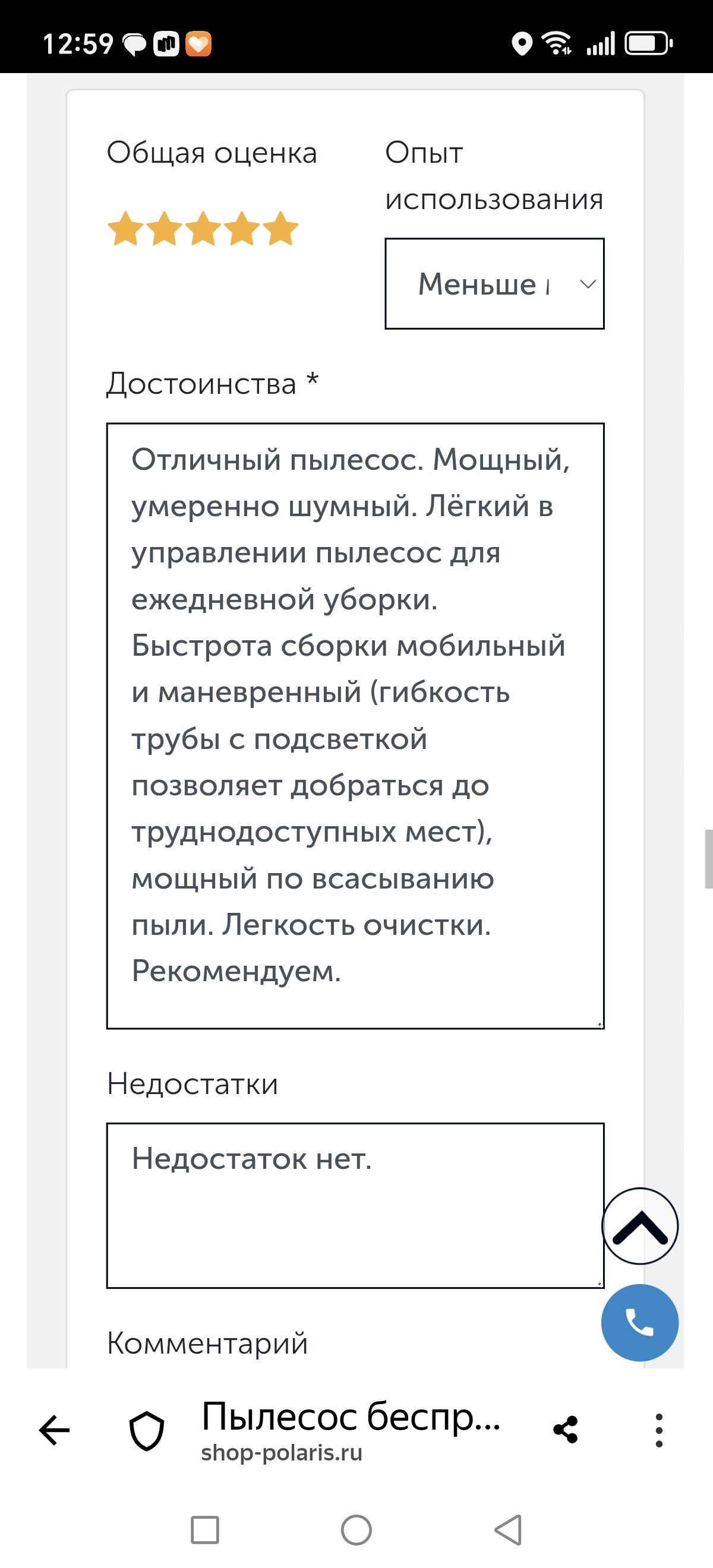Go to the home screen
Screen dimensions: 713x1568
click(356, 1529)
